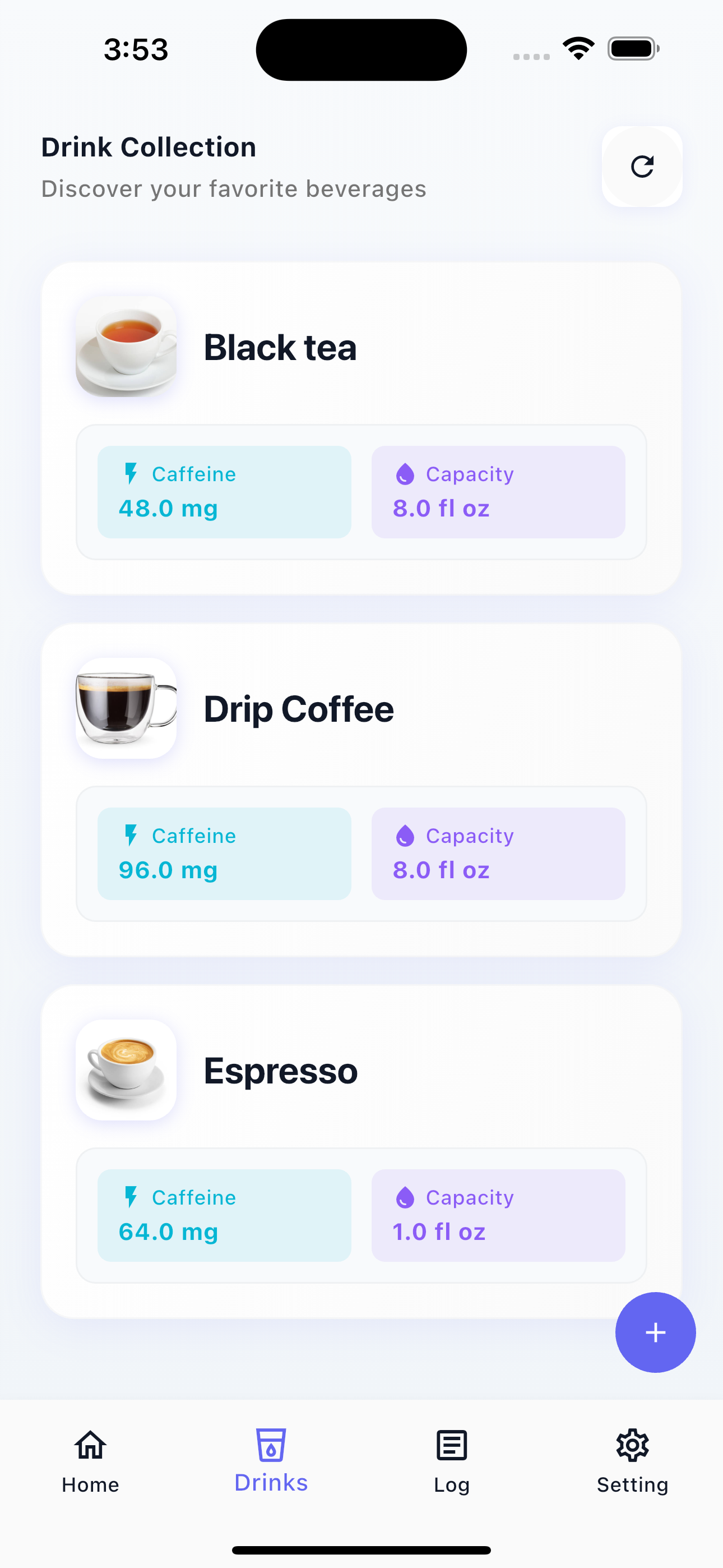Click the Drink Collection heading

[149, 147]
